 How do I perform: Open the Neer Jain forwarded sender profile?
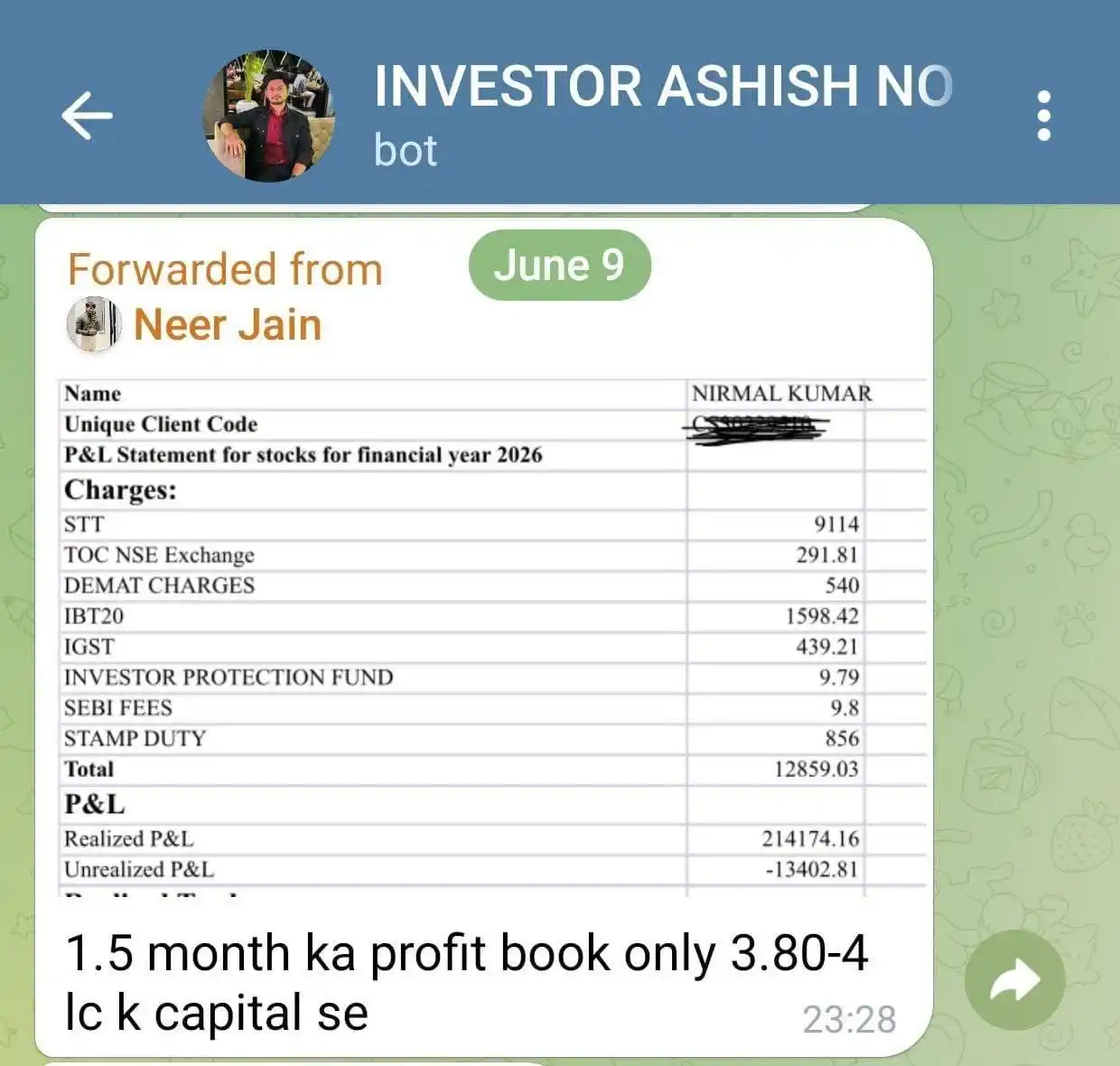coord(227,325)
